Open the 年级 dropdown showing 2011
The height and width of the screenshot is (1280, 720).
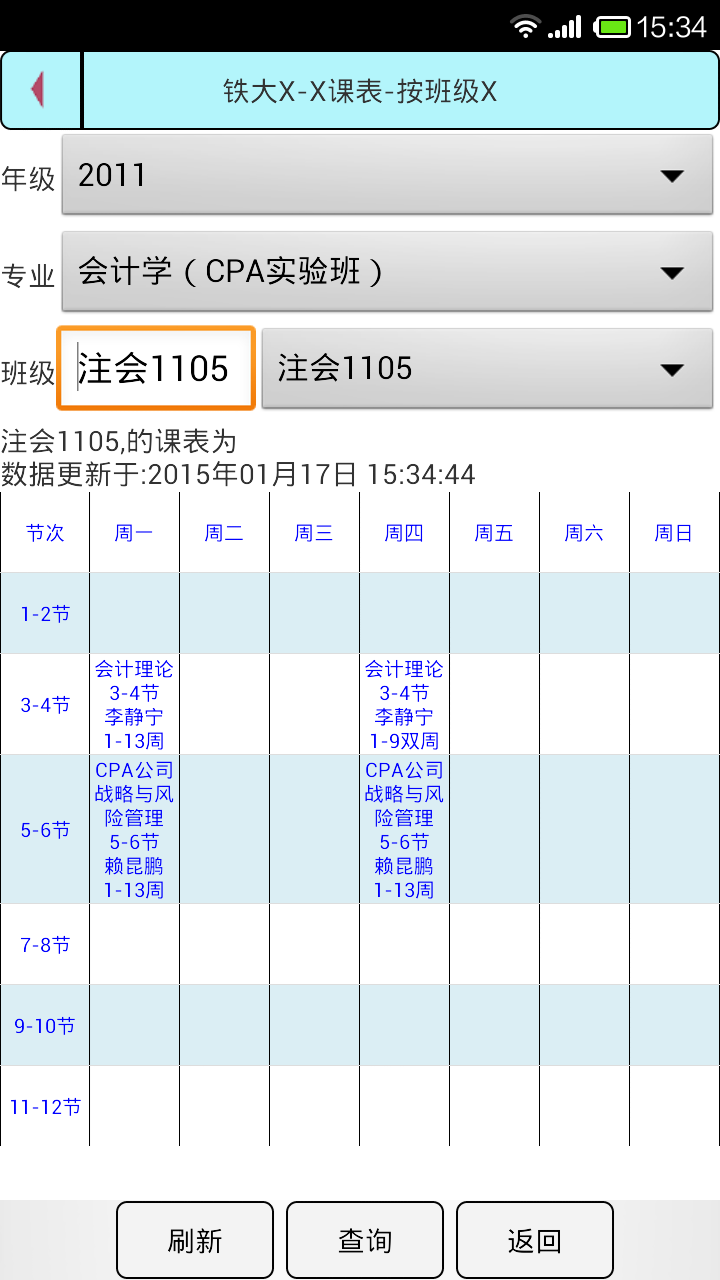click(386, 174)
